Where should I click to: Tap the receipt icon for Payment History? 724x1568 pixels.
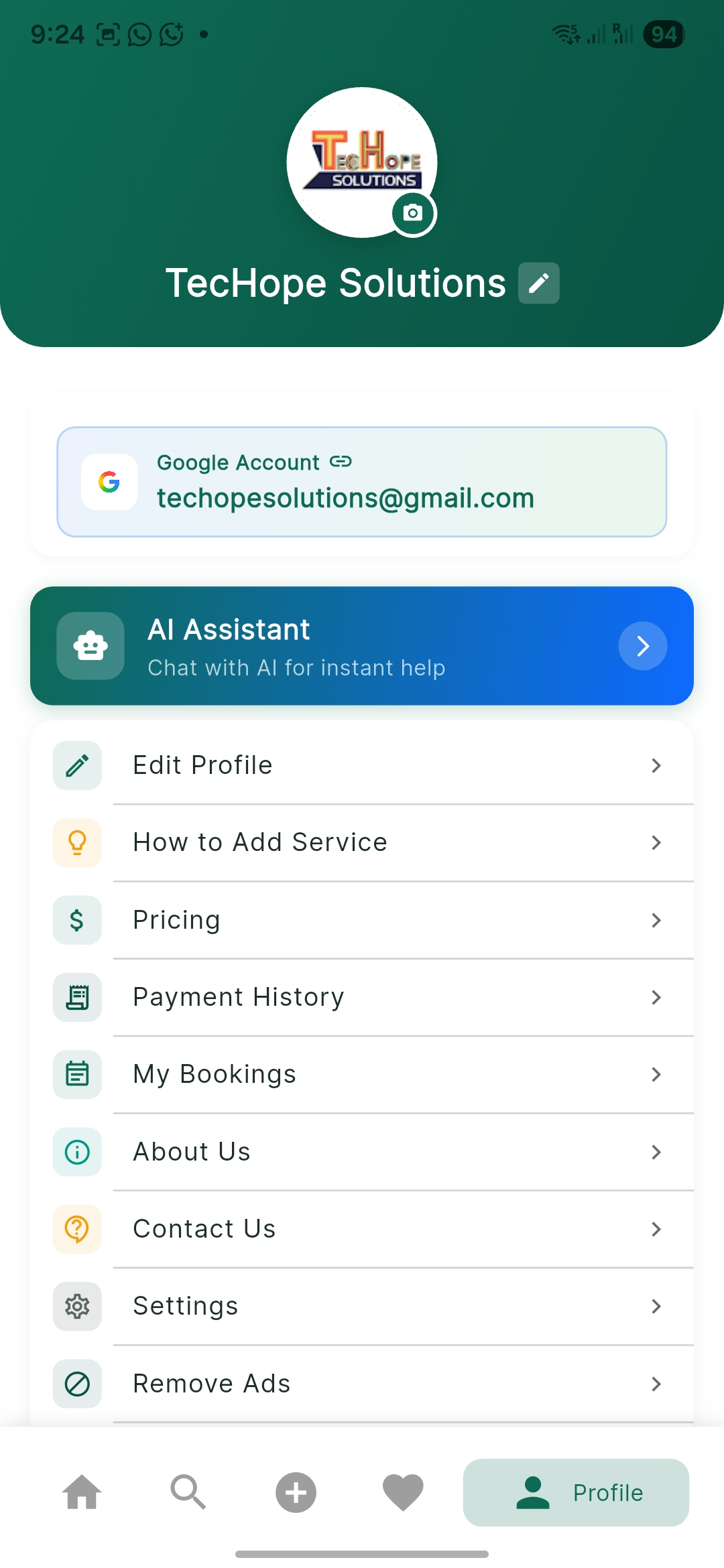(x=77, y=997)
